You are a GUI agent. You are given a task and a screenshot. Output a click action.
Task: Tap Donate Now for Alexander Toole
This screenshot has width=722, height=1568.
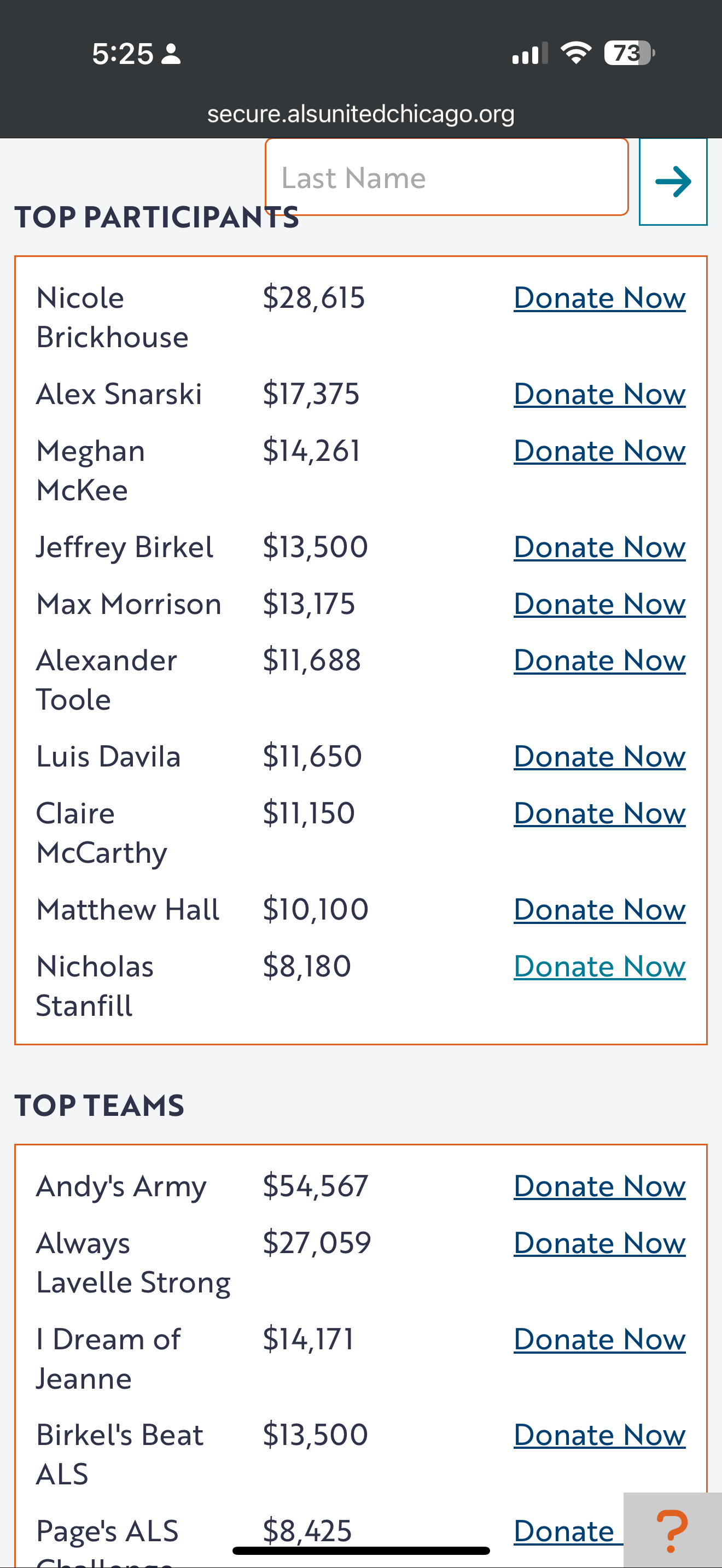click(x=599, y=660)
